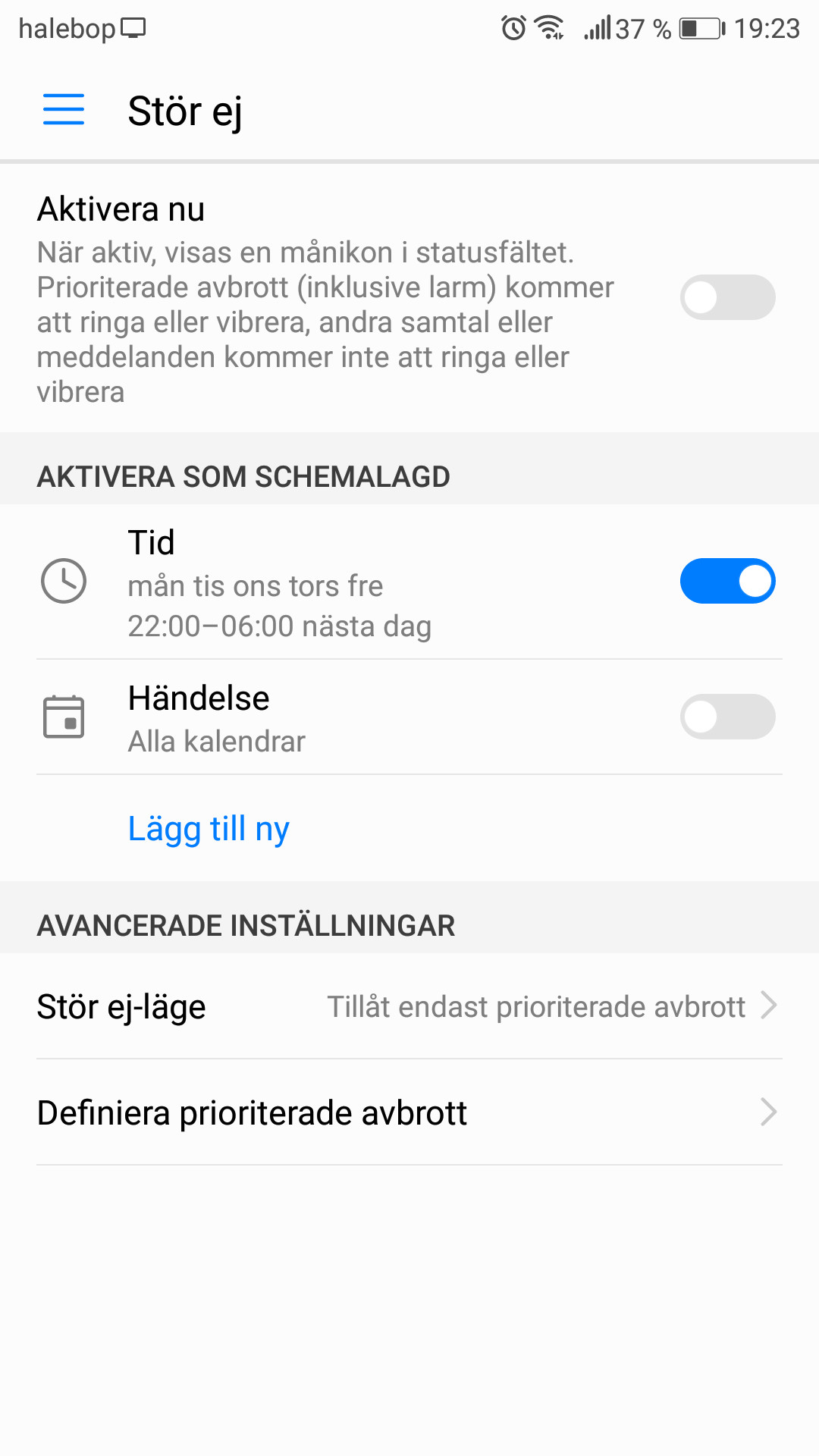
Task: Open Stör ej-läge setting
Action: point(409,1006)
